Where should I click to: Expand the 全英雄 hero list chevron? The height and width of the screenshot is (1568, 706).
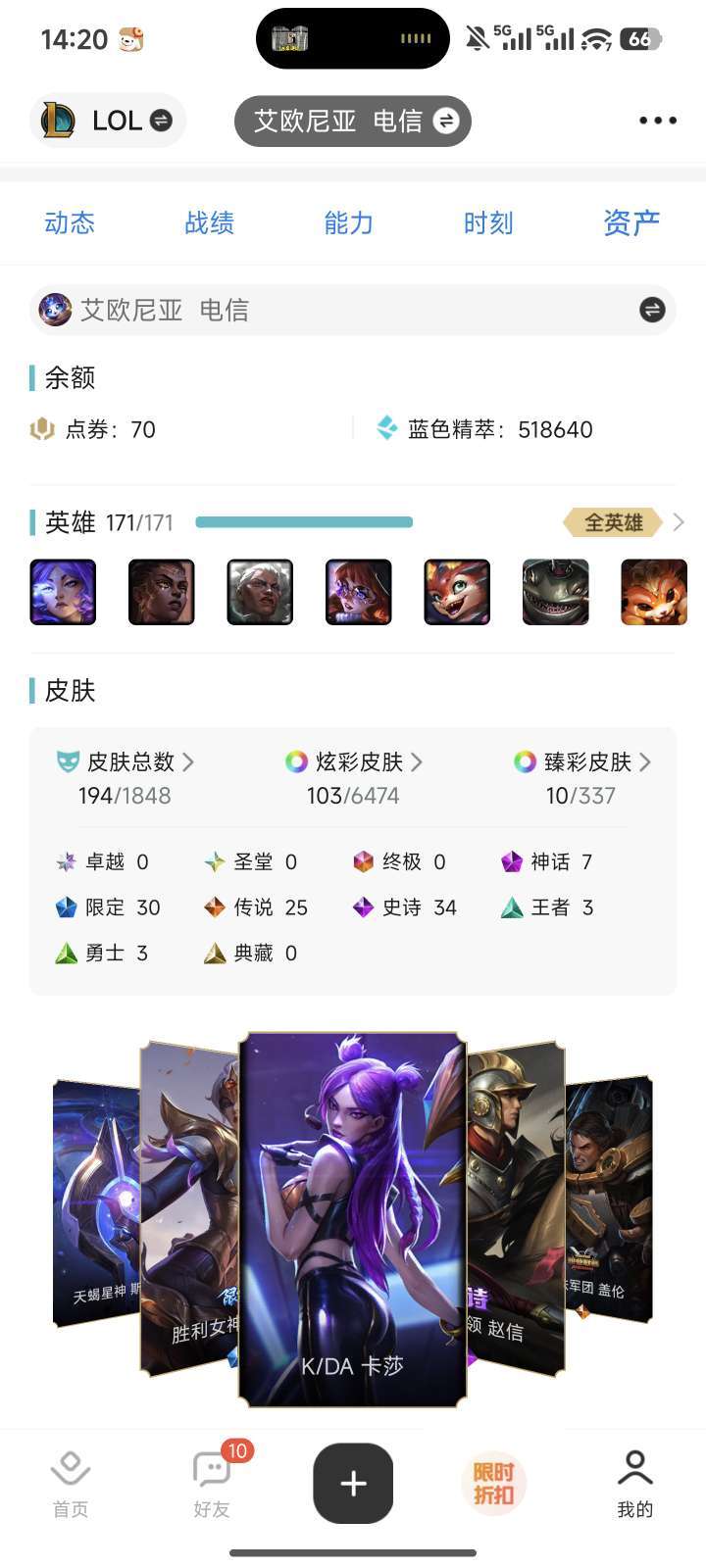pos(679,522)
